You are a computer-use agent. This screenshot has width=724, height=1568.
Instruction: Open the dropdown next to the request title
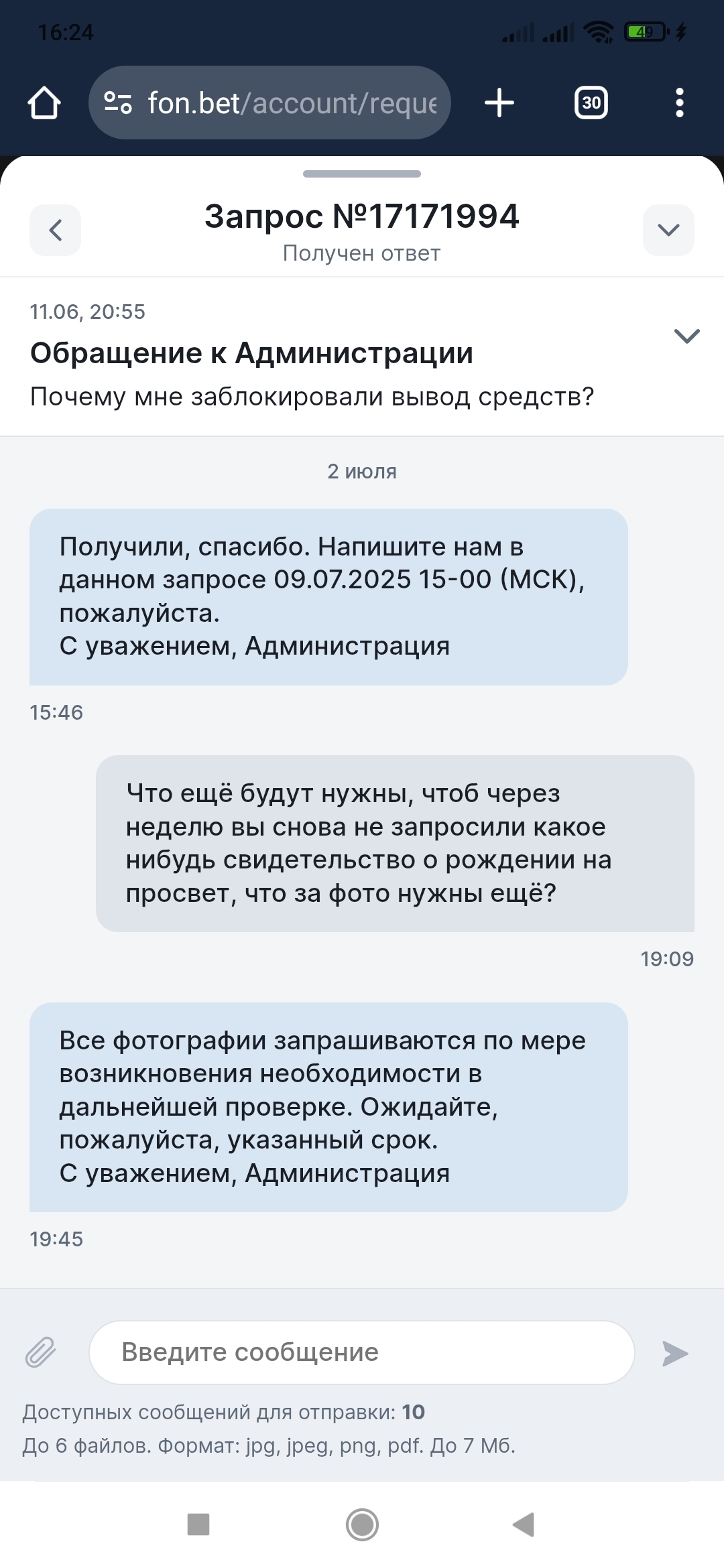(x=668, y=230)
